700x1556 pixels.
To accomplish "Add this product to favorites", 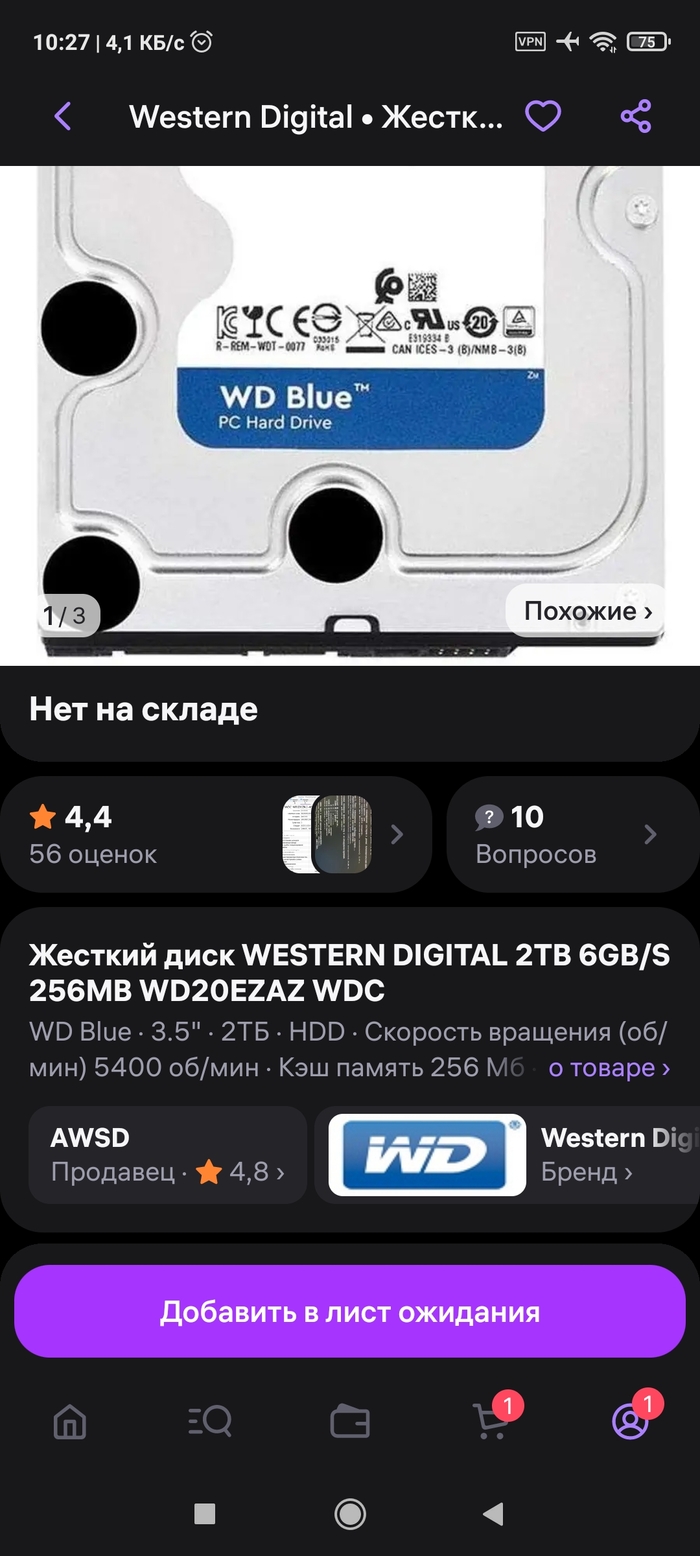I will pyautogui.click(x=543, y=117).
